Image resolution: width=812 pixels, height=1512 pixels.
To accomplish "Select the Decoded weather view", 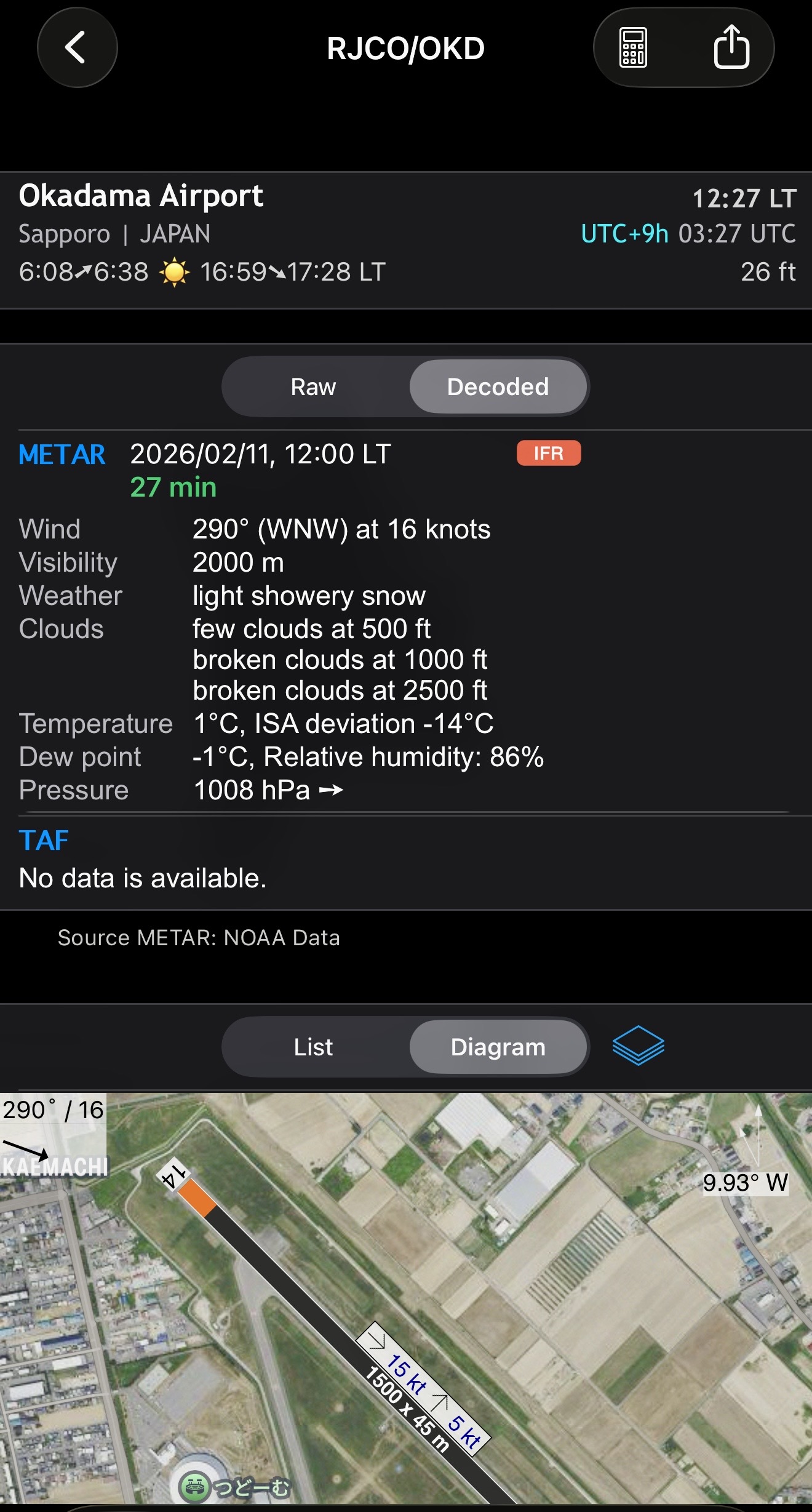I will pyautogui.click(x=498, y=387).
